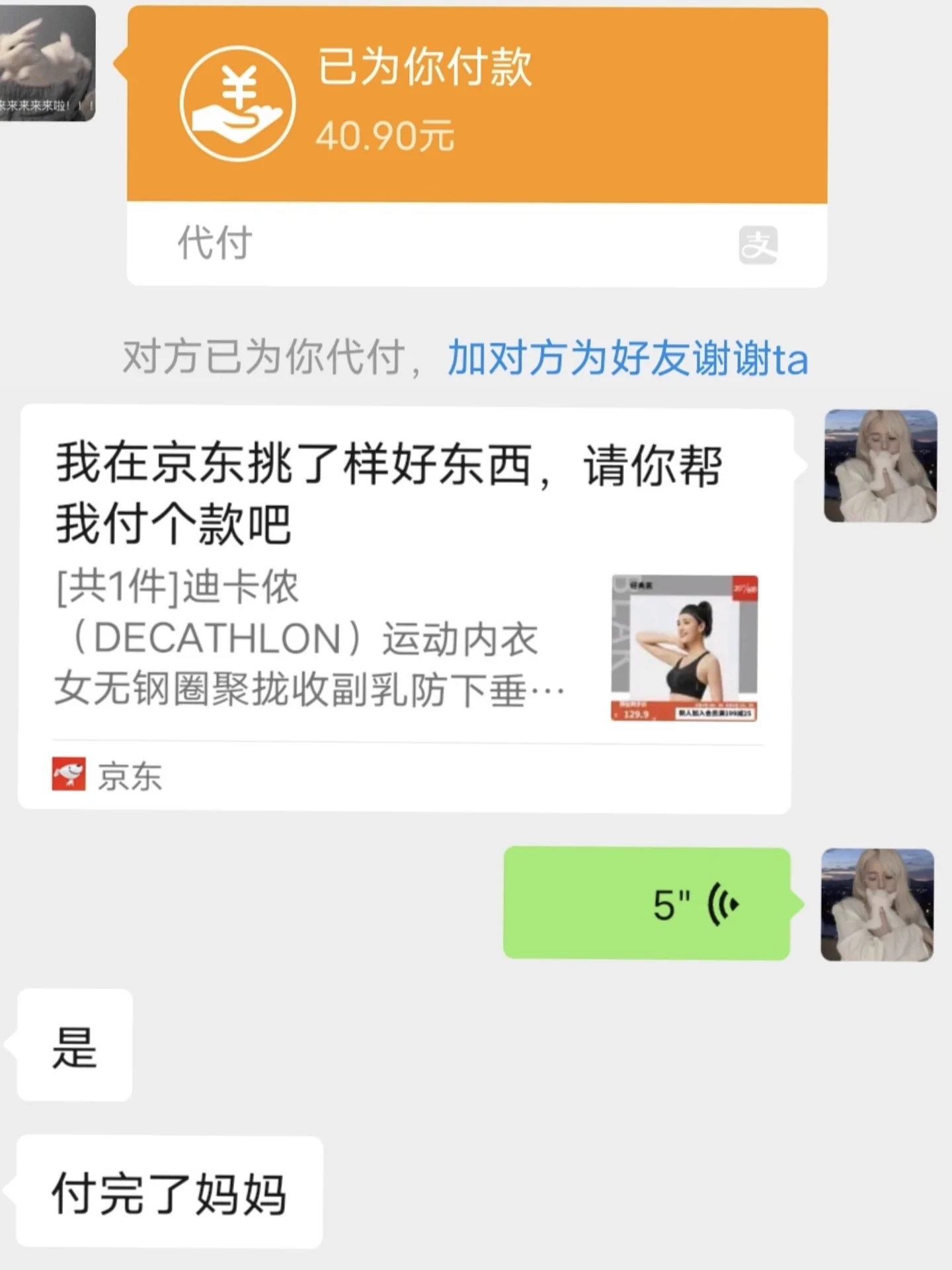Viewport: 952px width, 1270px height.
Task: Open the sender's avatar beside the payment card
Action: [x=46, y=63]
